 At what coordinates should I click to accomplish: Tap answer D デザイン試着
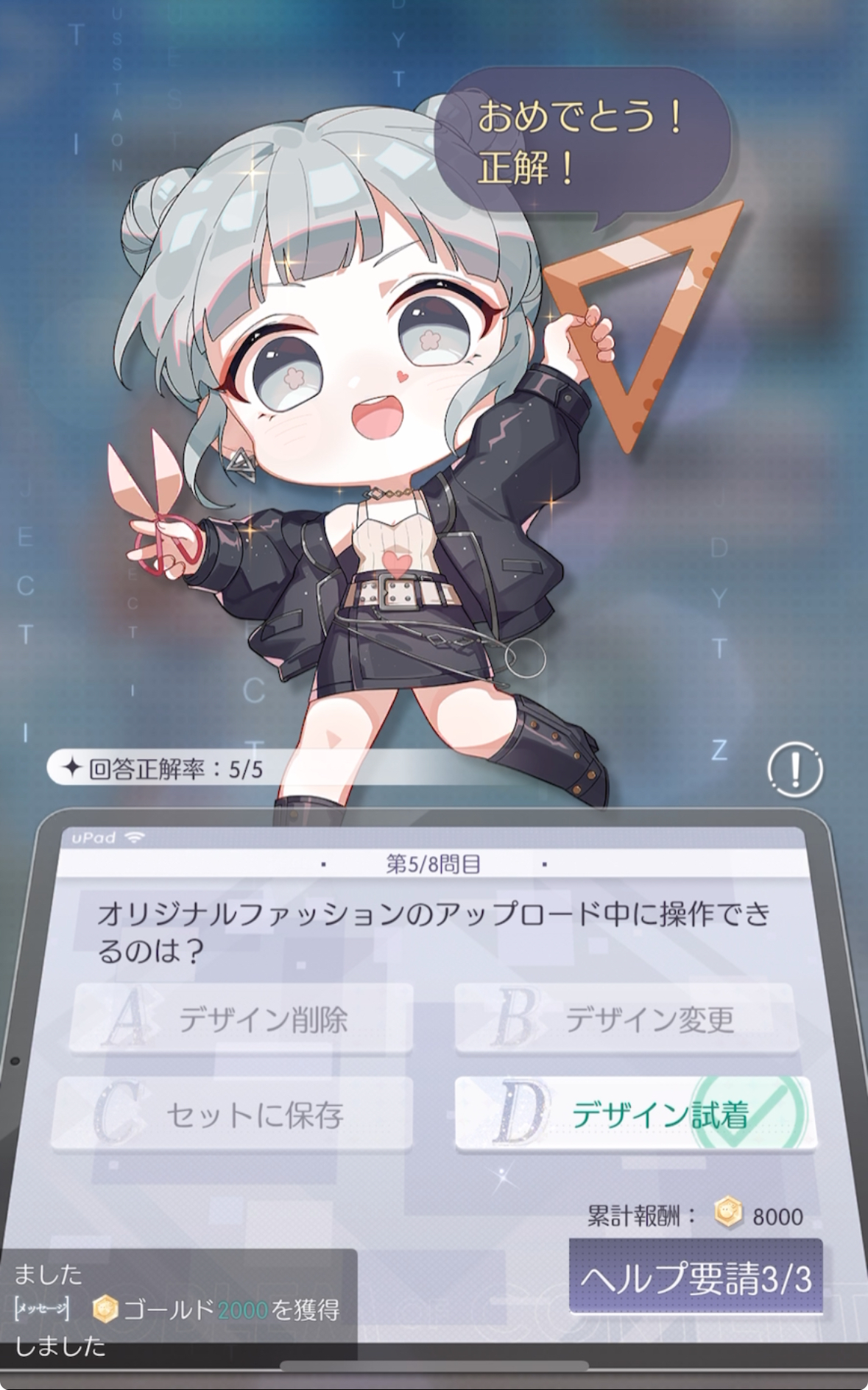(x=635, y=1114)
